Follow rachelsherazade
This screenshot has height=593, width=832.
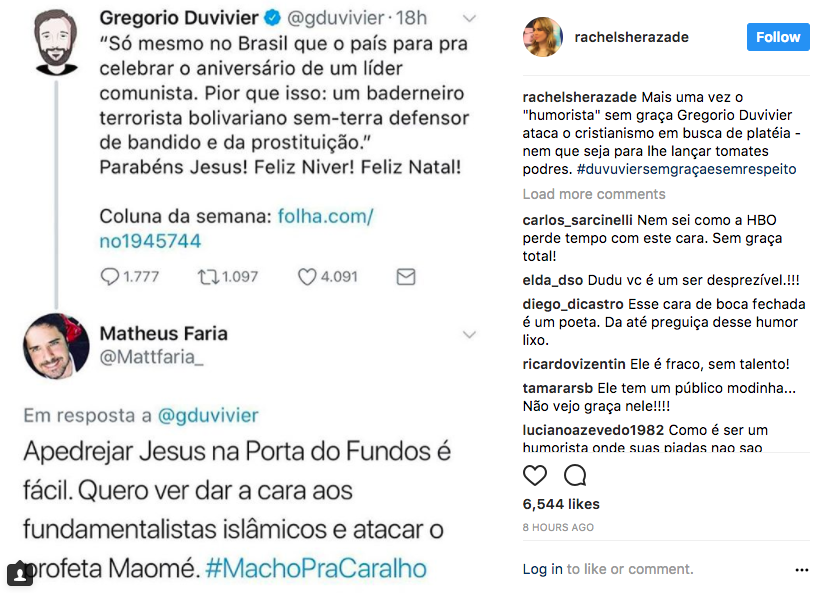coord(777,37)
